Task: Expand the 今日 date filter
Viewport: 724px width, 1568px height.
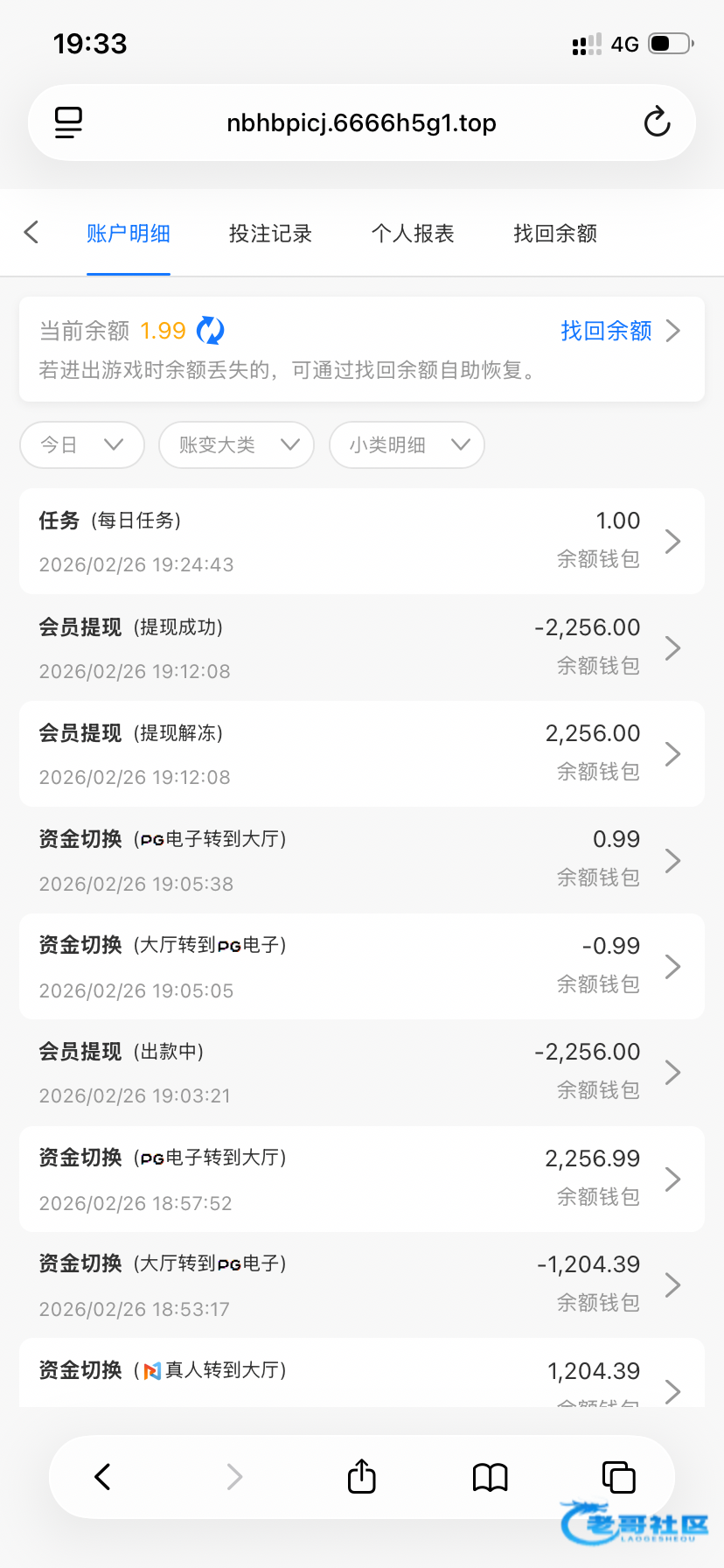Action: coord(82,444)
